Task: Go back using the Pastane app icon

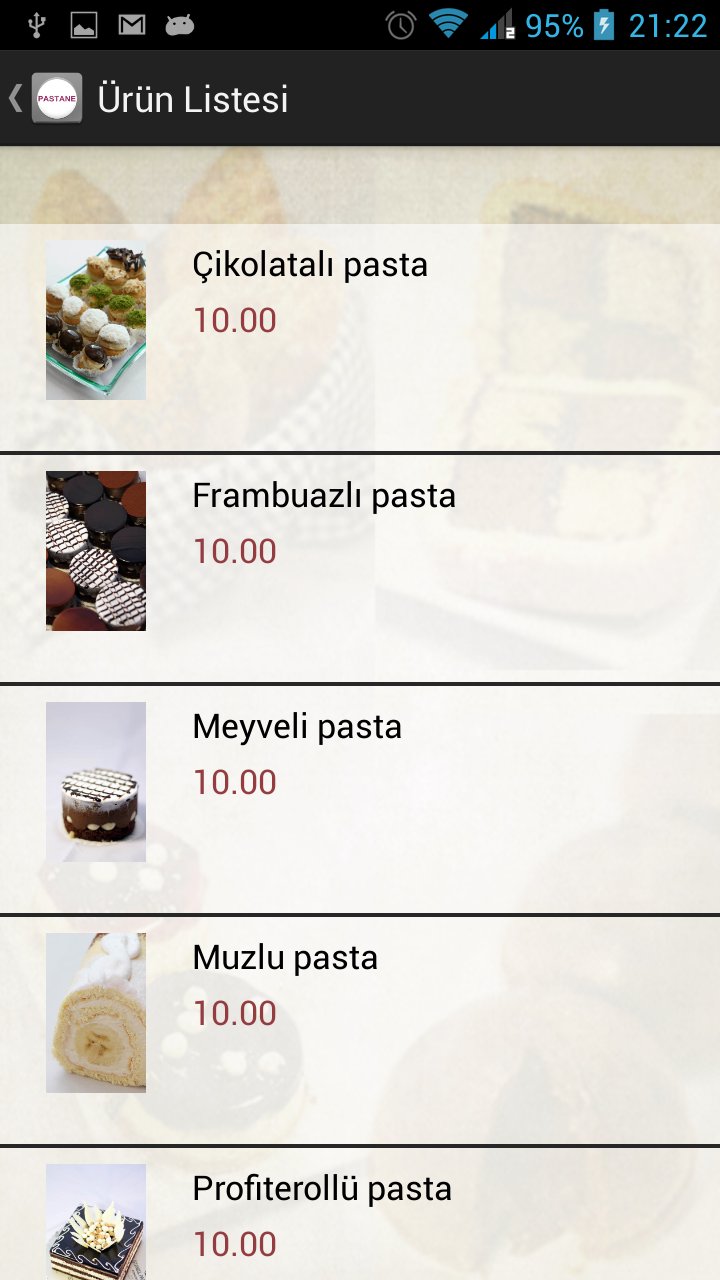Action: tap(56, 98)
